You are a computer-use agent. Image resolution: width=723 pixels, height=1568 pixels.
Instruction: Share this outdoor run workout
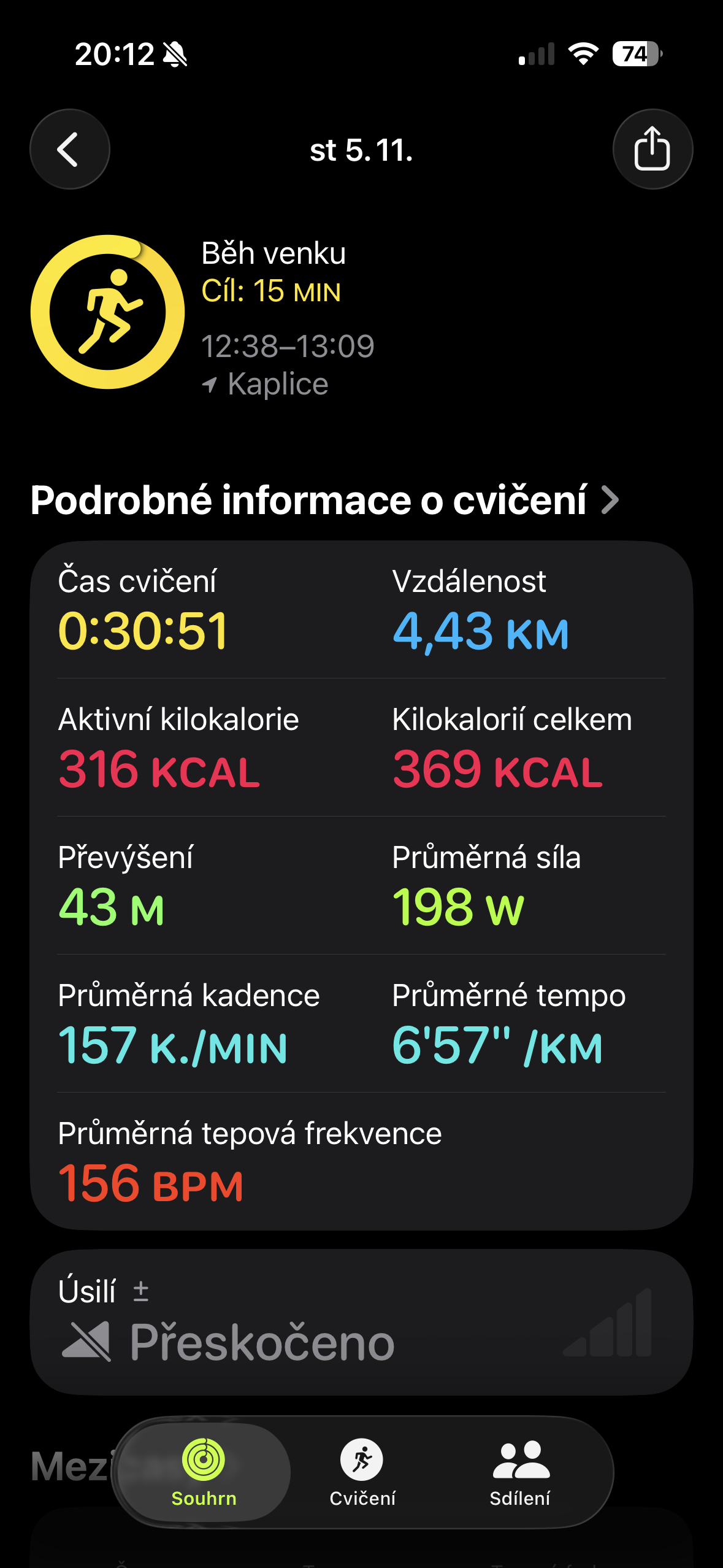click(x=652, y=149)
